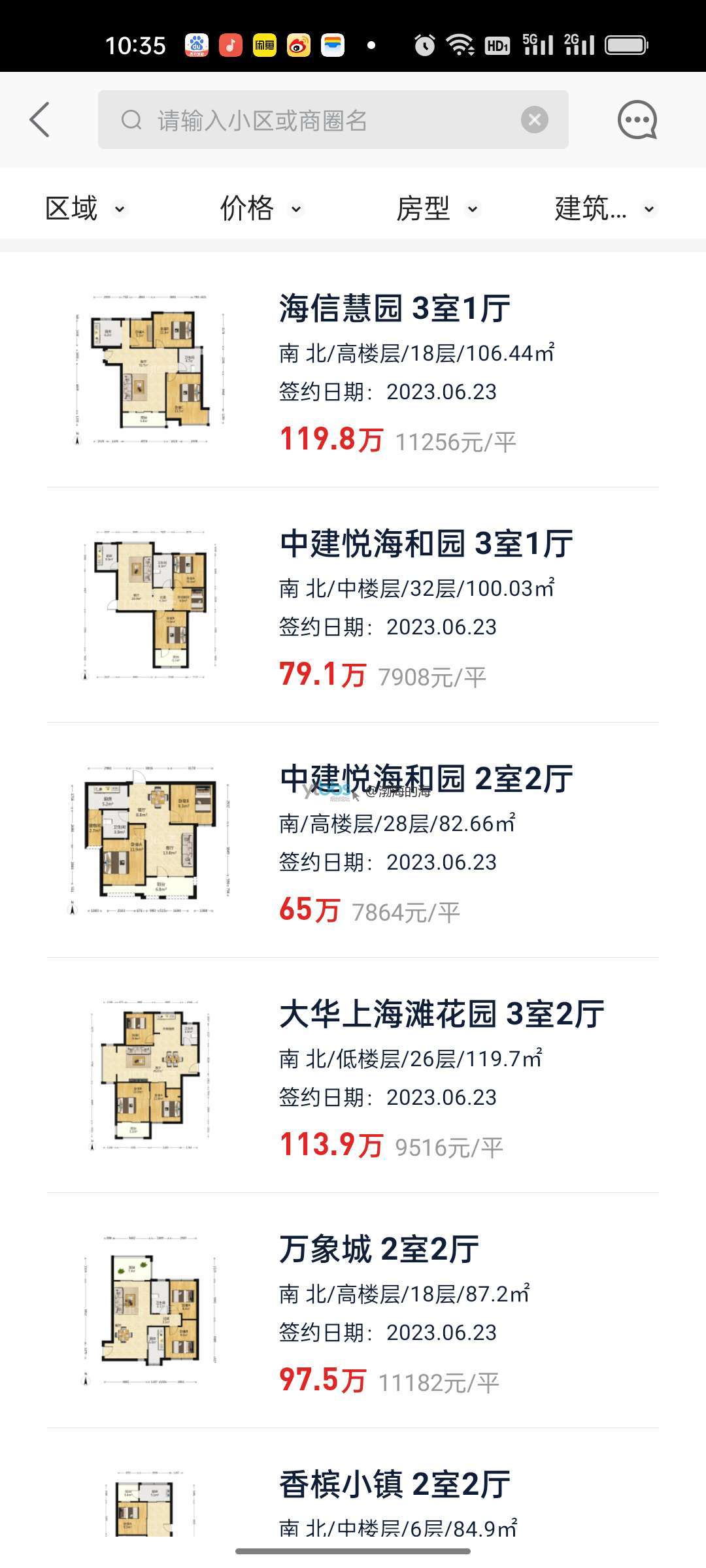Open the 中建悦海和园 2室2厅 listing
Viewport: 706px width, 1568px height.
coord(426,779)
